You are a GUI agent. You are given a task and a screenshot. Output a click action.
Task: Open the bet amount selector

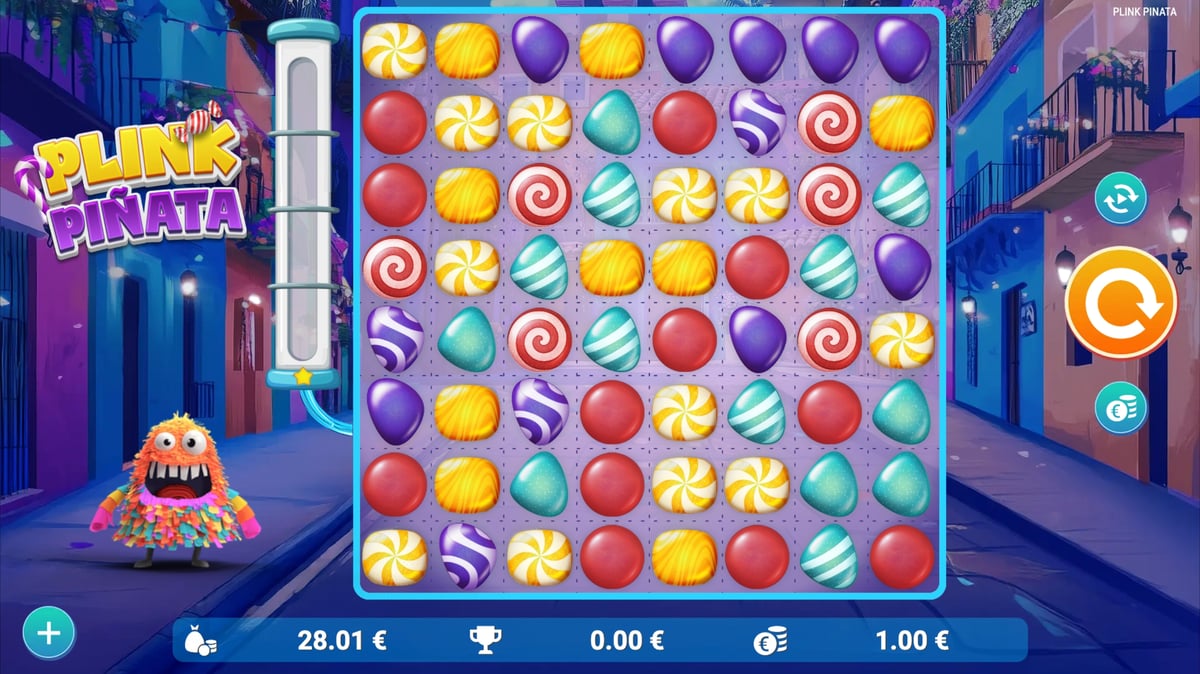click(1120, 408)
